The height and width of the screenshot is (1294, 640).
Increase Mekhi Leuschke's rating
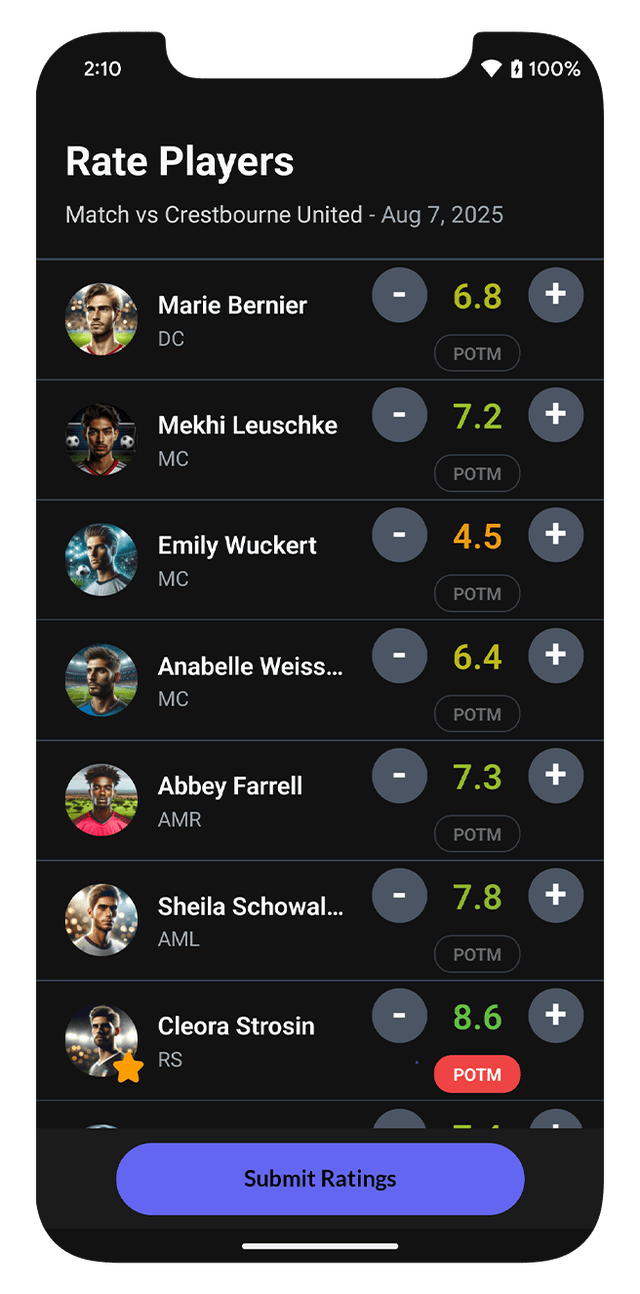[556, 415]
